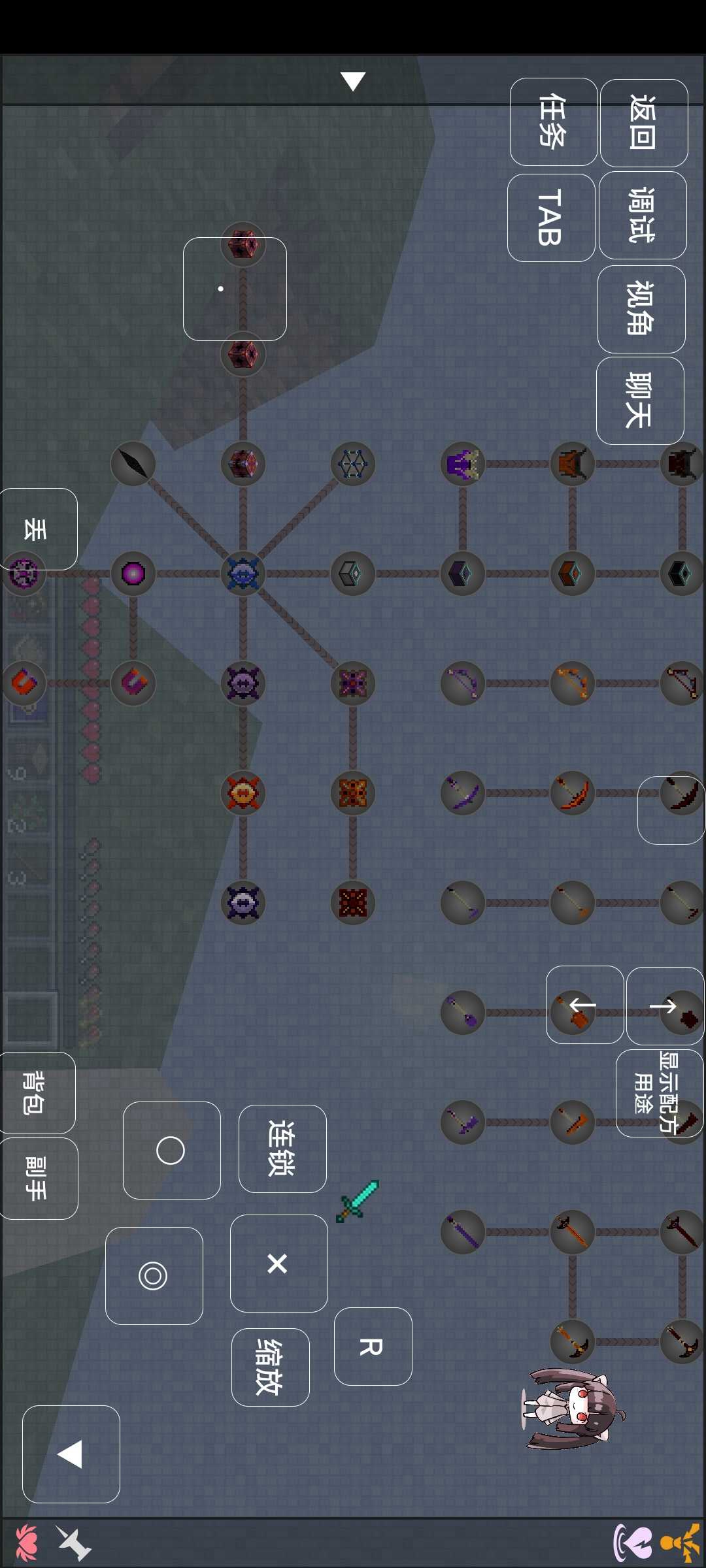Tap the X action button
Screen dimensions: 706x1568
[278, 1263]
